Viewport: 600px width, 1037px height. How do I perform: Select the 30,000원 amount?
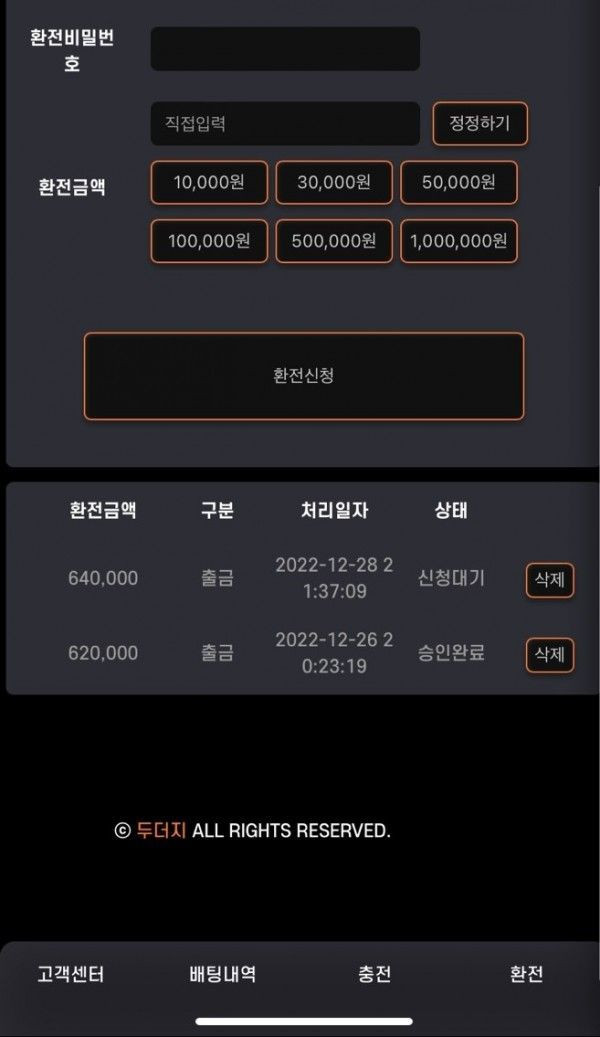334,182
